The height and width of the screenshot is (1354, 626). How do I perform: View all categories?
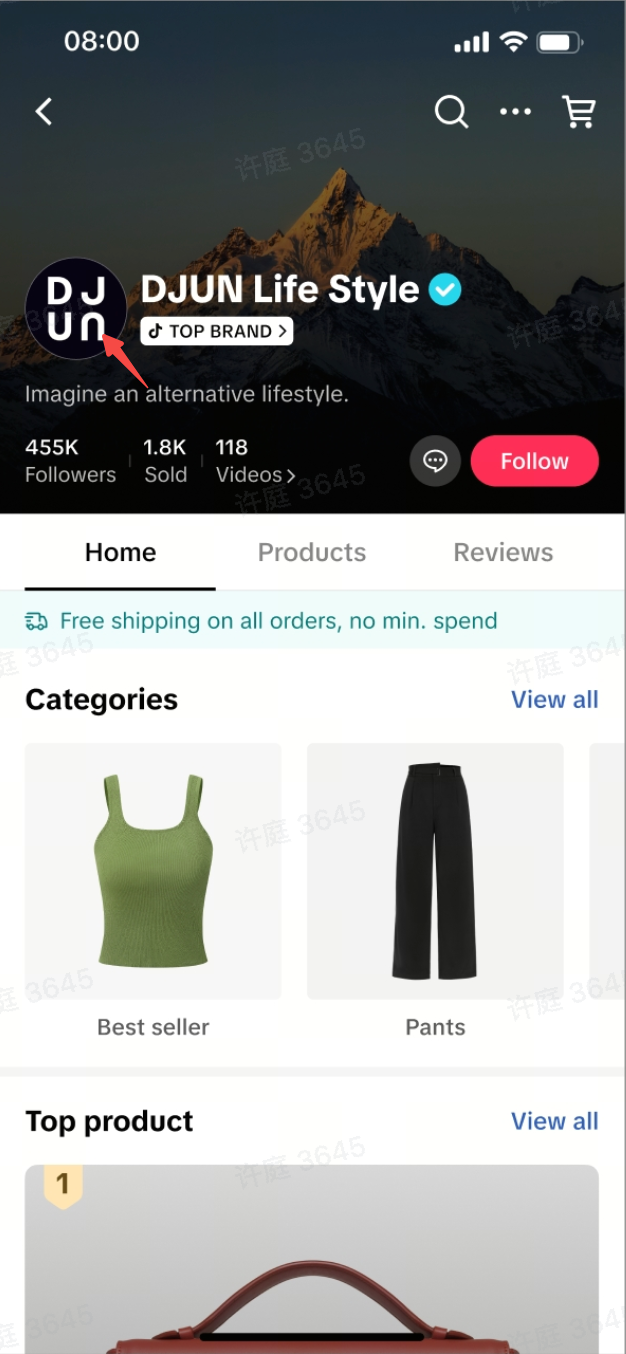point(554,699)
